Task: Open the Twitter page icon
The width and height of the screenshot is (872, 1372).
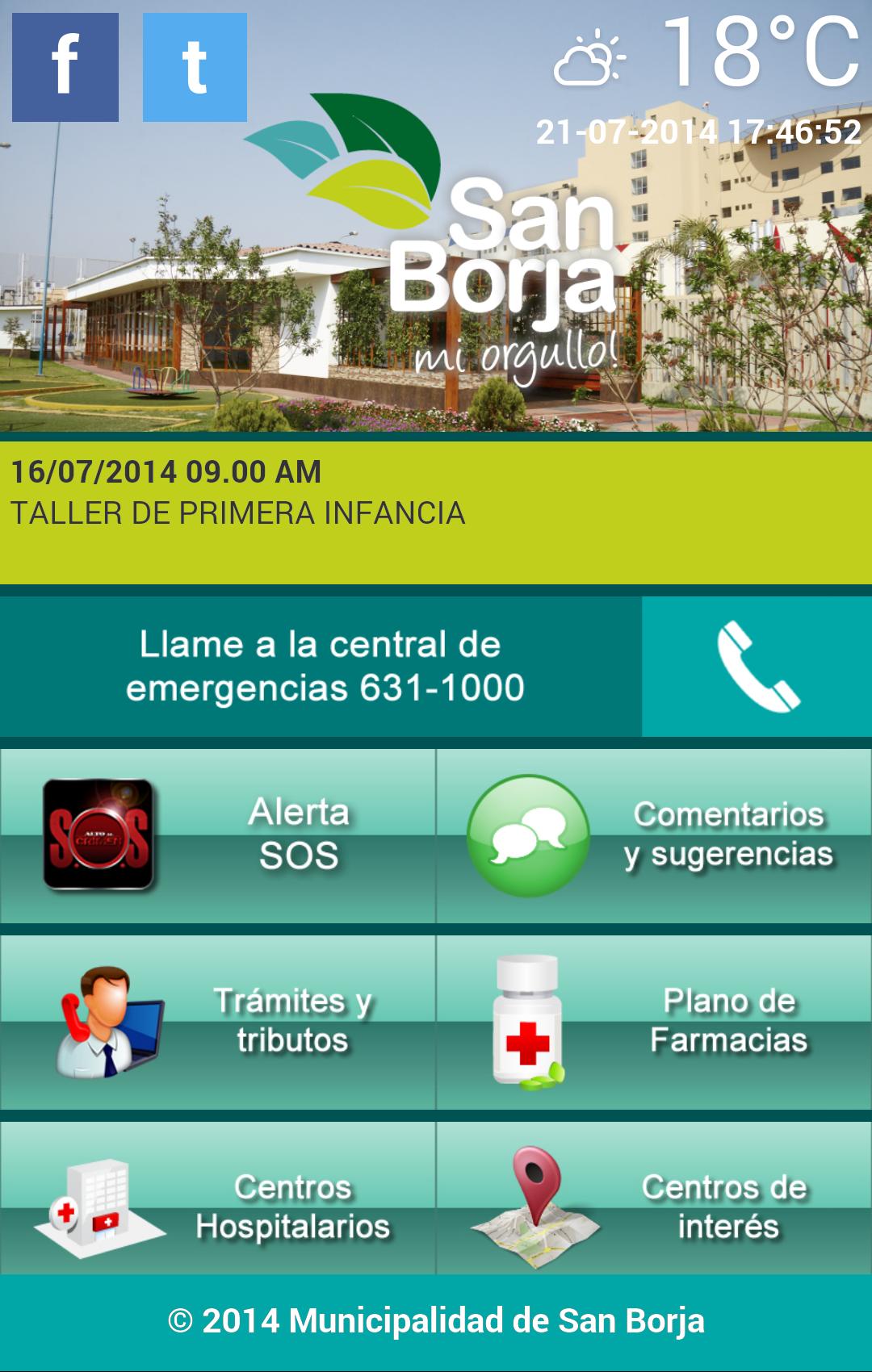Action: click(x=196, y=69)
